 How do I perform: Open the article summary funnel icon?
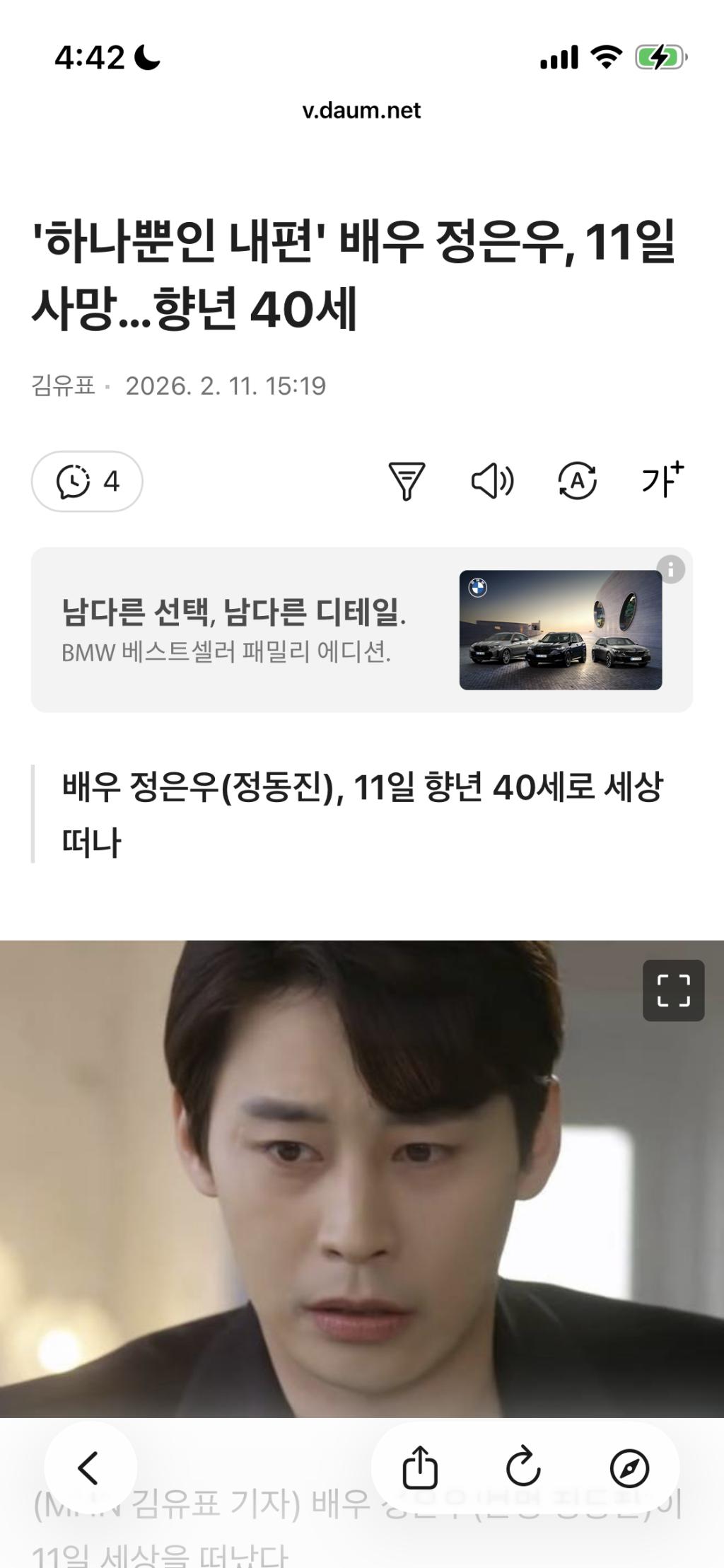click(407, 482)
